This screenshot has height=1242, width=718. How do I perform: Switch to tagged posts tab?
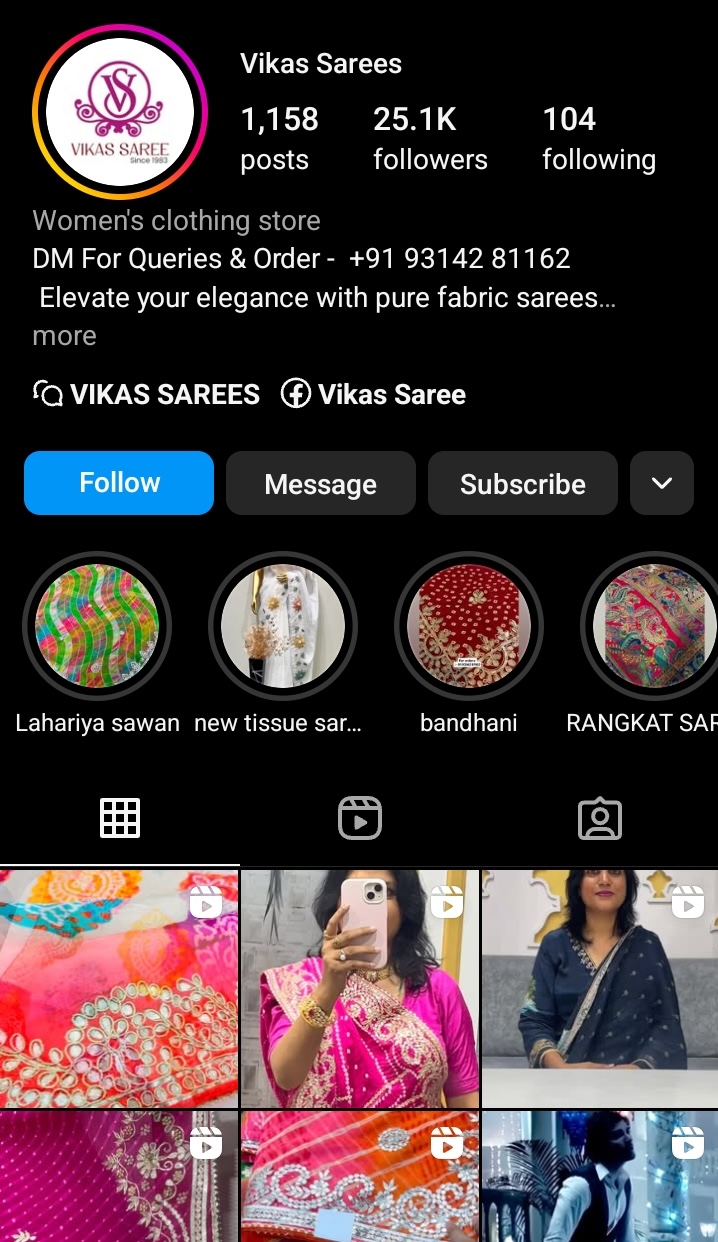pyautogui.click(x=599, y=818)
